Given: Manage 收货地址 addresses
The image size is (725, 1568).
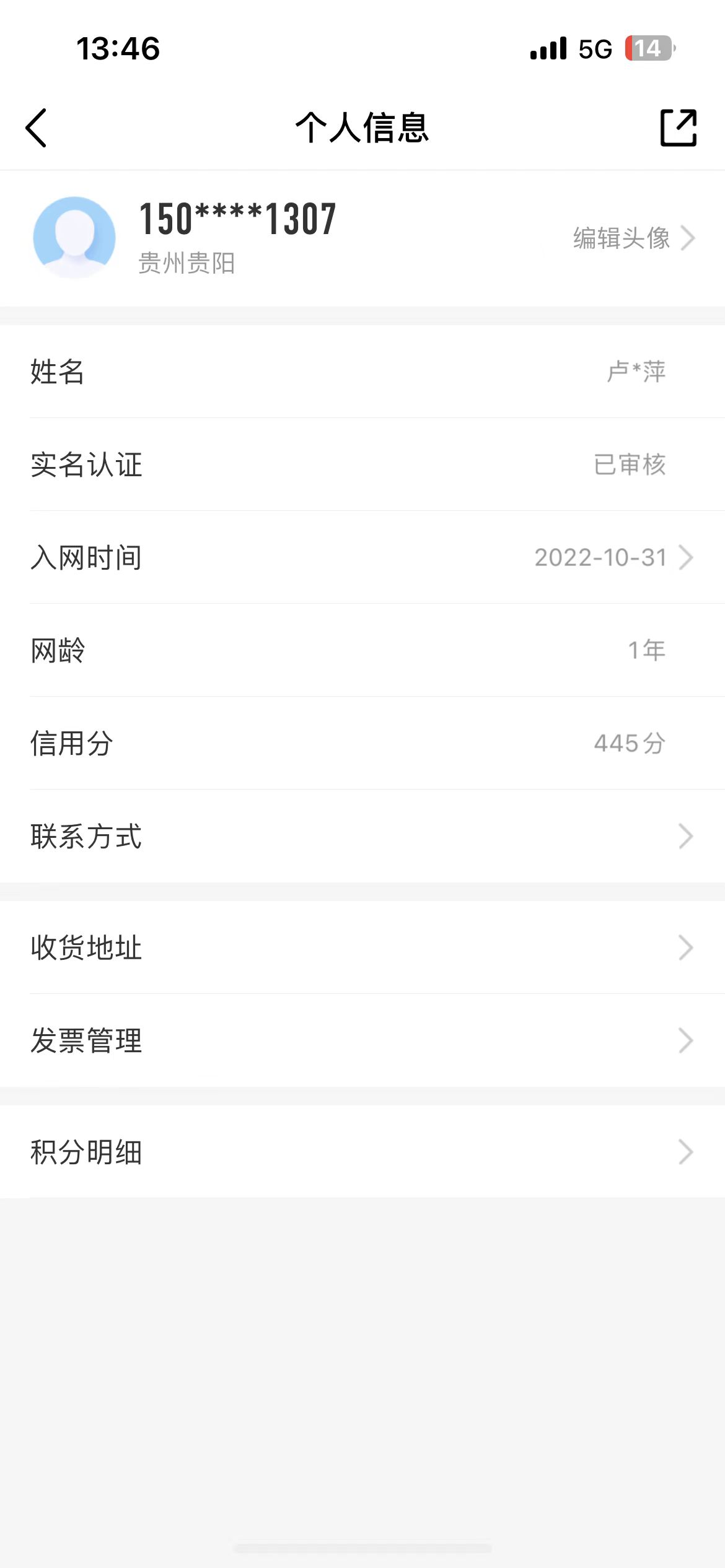Looking at the screenshot, I should point(362,947).
